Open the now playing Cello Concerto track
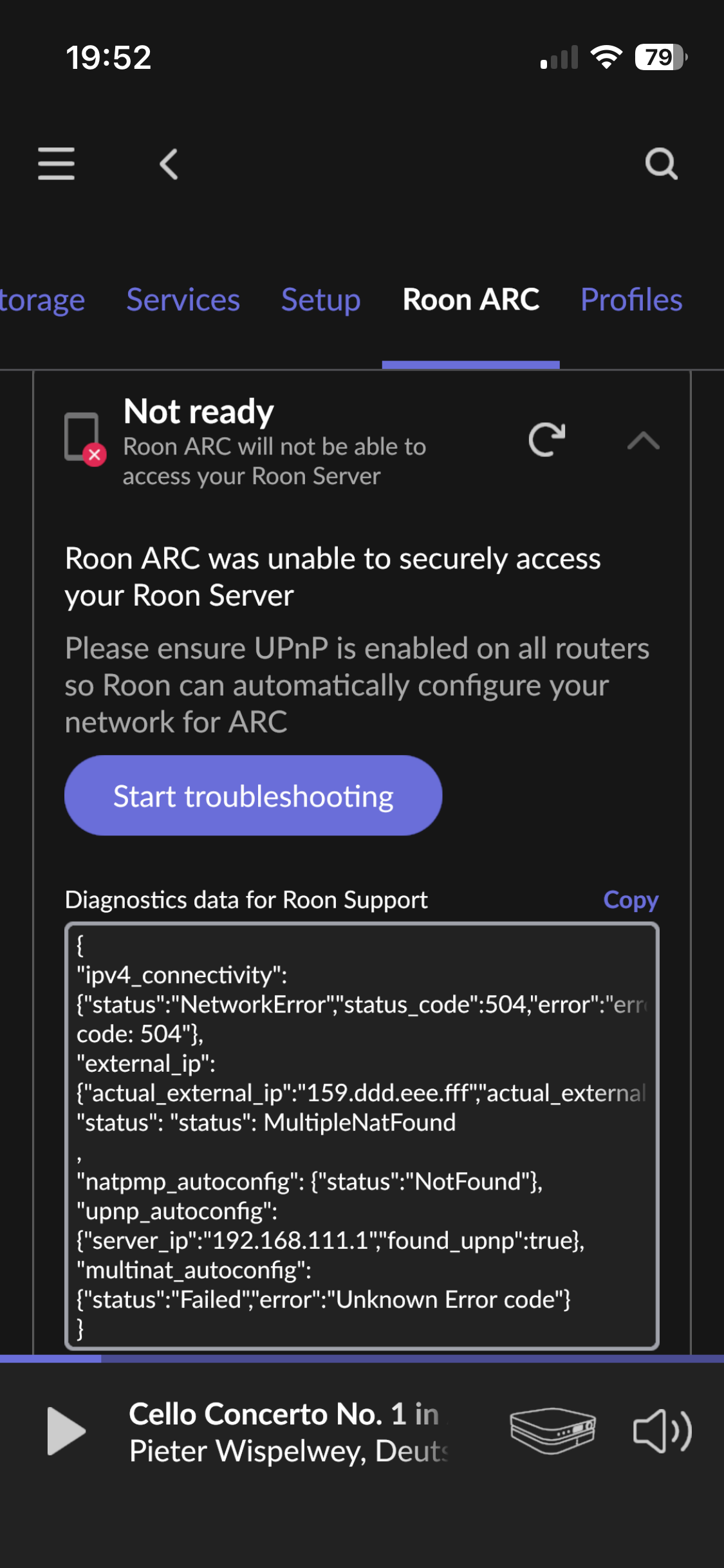Screen dimensions: 724x1568 pyautogui.click(x=286, y=1432)
